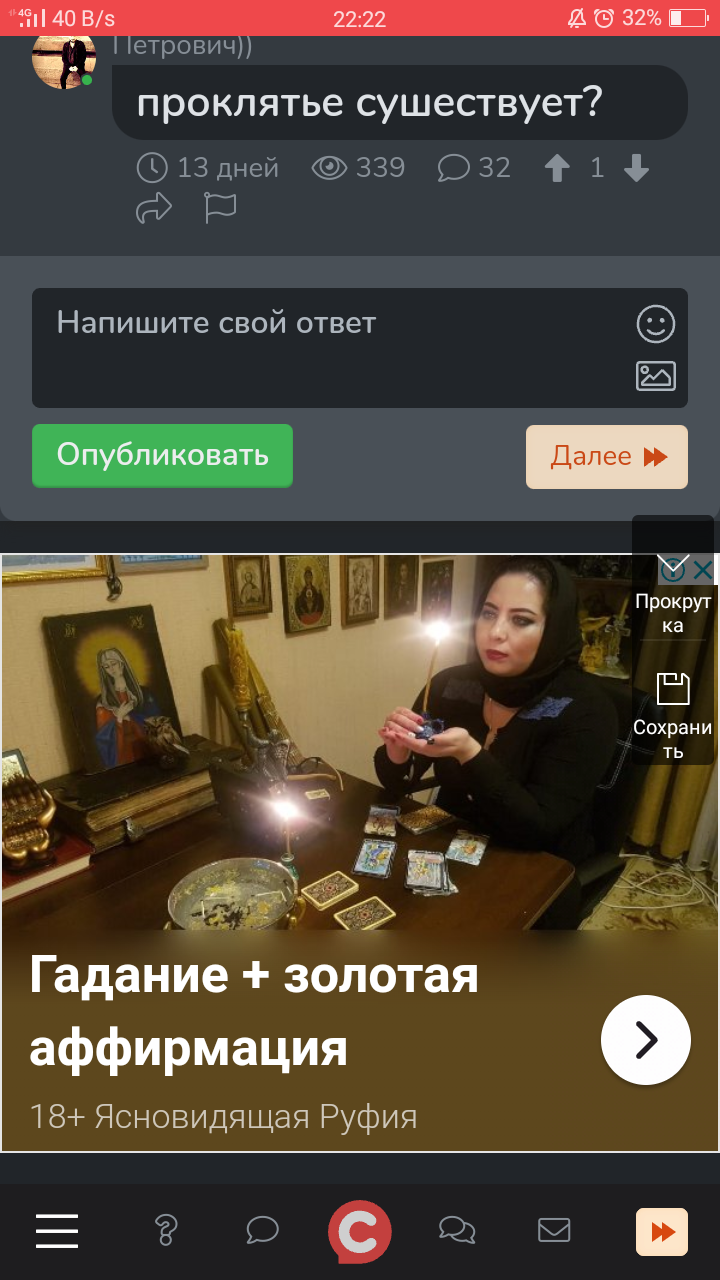Image resolution: width=720 pixels, height=1280 pixels.
Task: Tap the Сохранить screenshot option
Action: click(673, 715)
